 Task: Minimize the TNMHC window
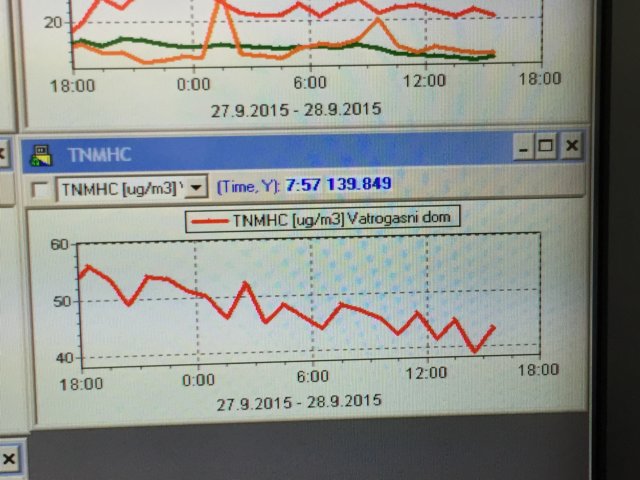click(523, 147)
